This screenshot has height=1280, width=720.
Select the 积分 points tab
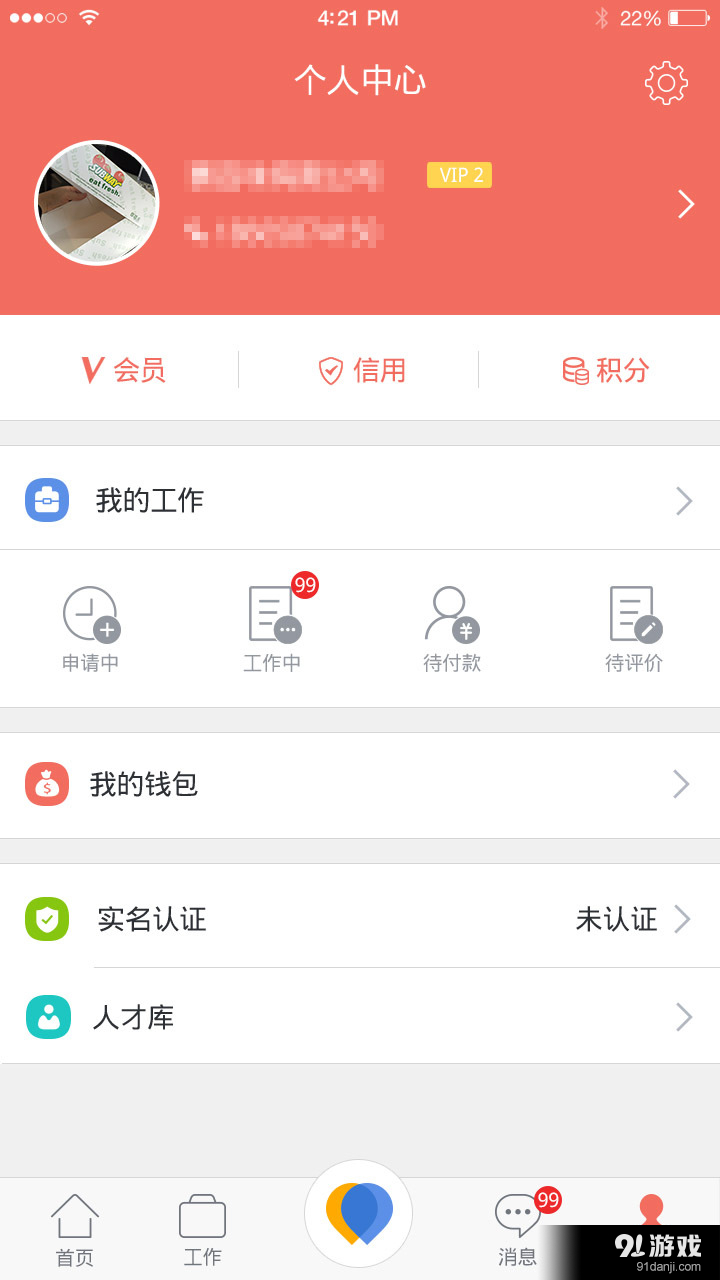tap(604, 370)
